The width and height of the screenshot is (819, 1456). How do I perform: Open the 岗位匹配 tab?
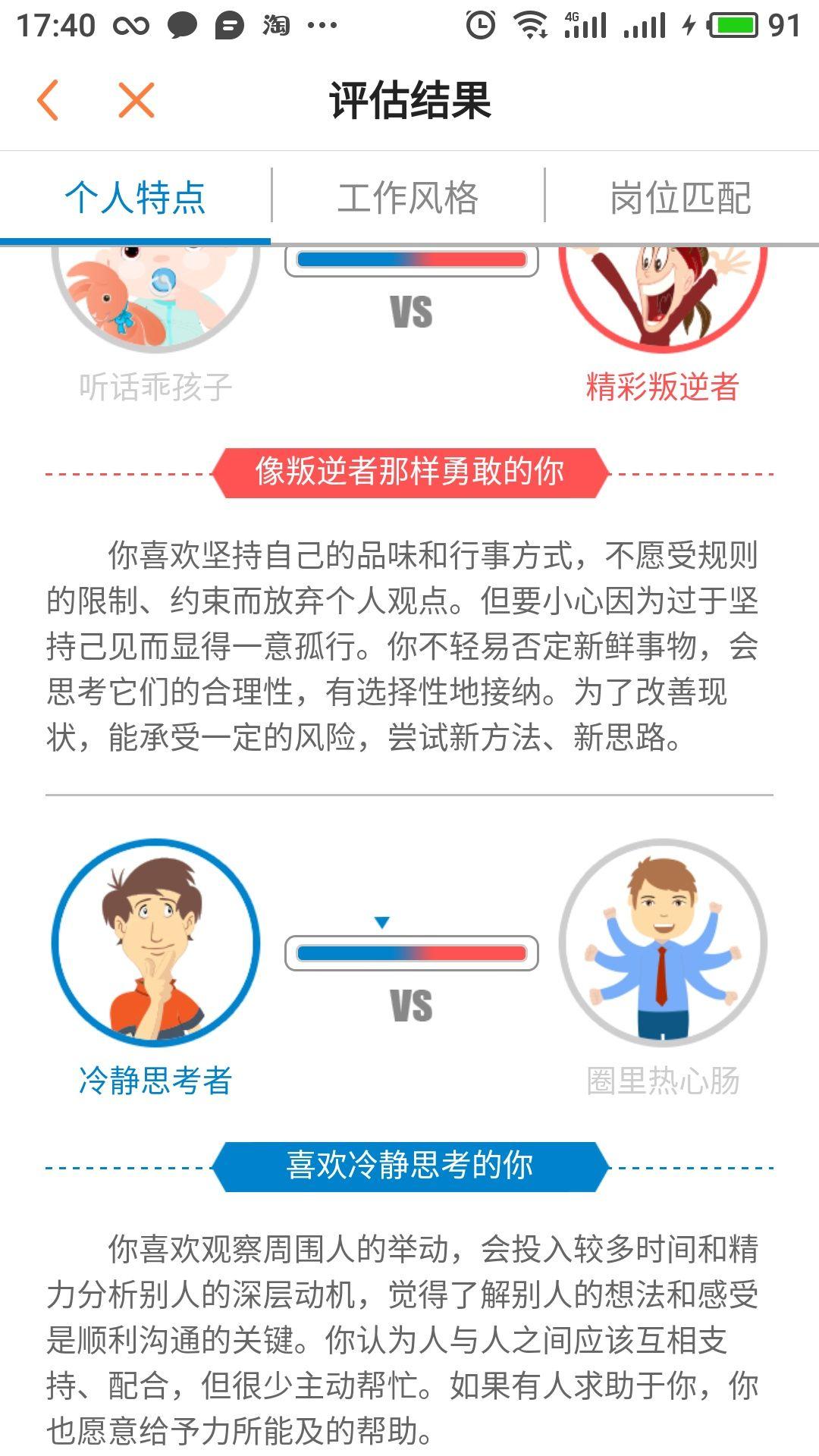(x=680, y=198)
